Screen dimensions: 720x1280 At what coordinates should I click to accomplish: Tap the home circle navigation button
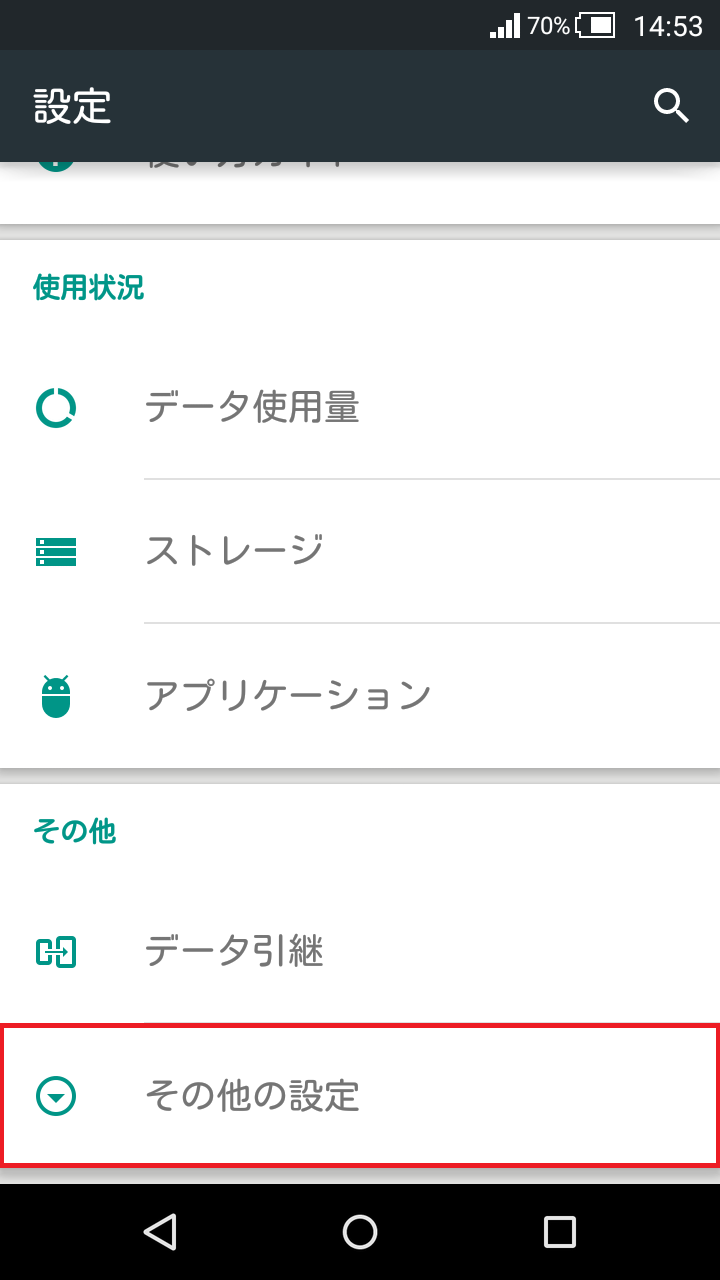pyautogui.click(x=360, y=1232)
